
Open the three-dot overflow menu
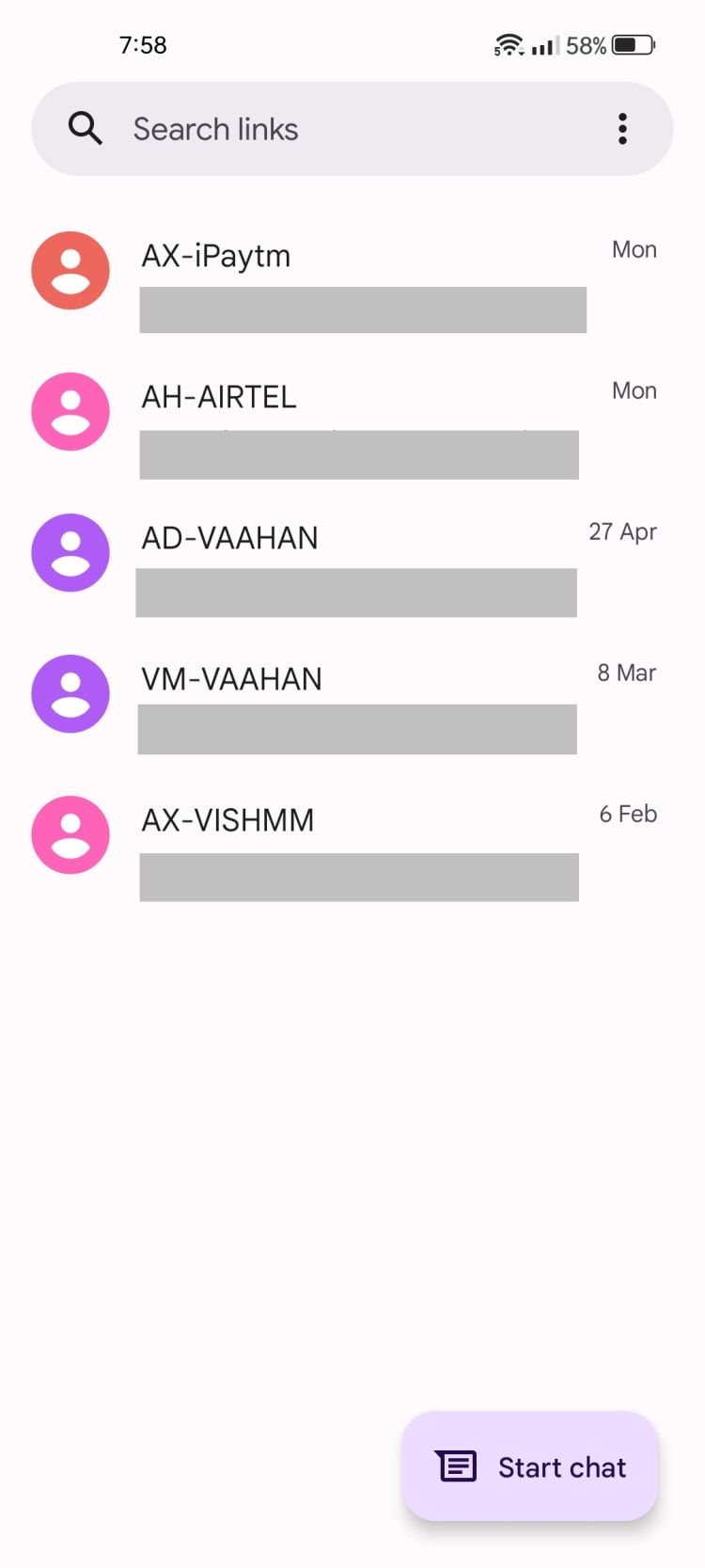click(622, 128)
